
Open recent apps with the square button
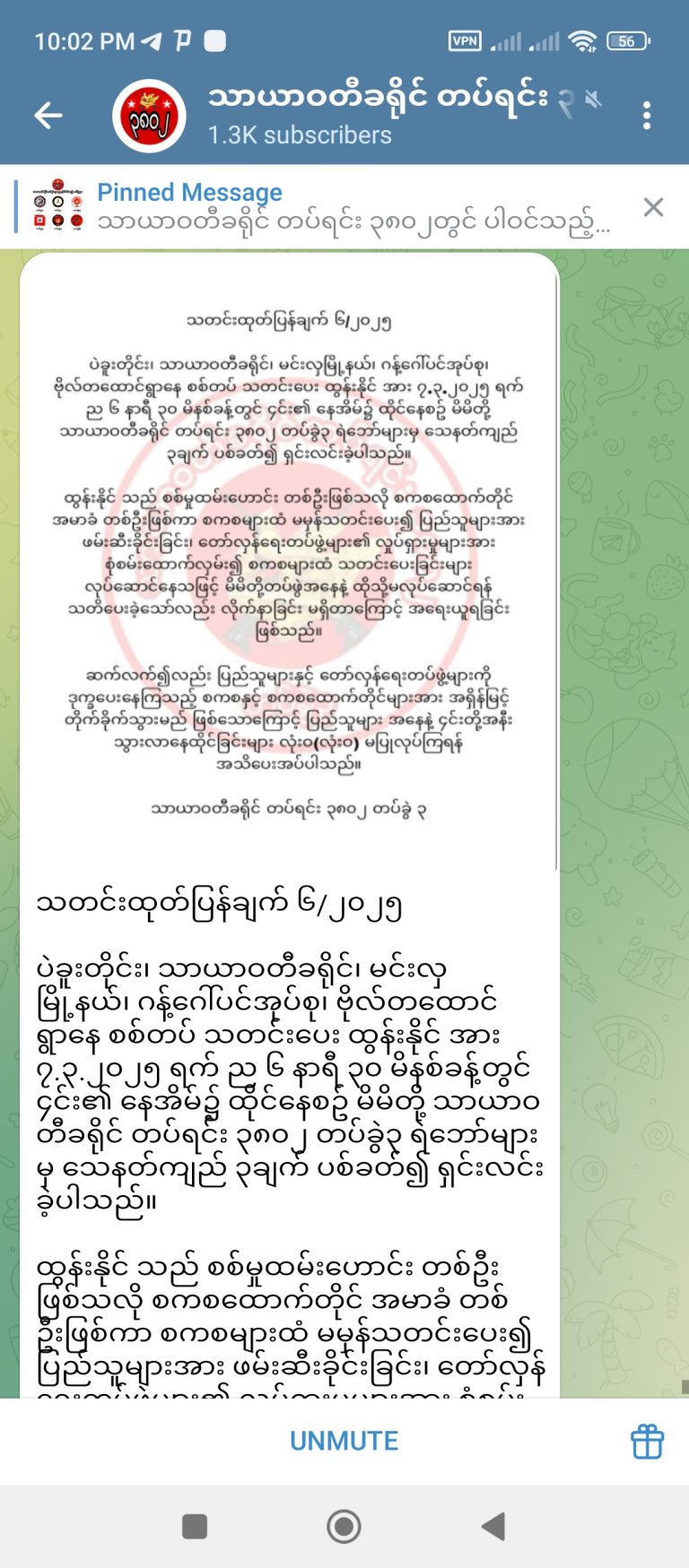coord(195,1526)
